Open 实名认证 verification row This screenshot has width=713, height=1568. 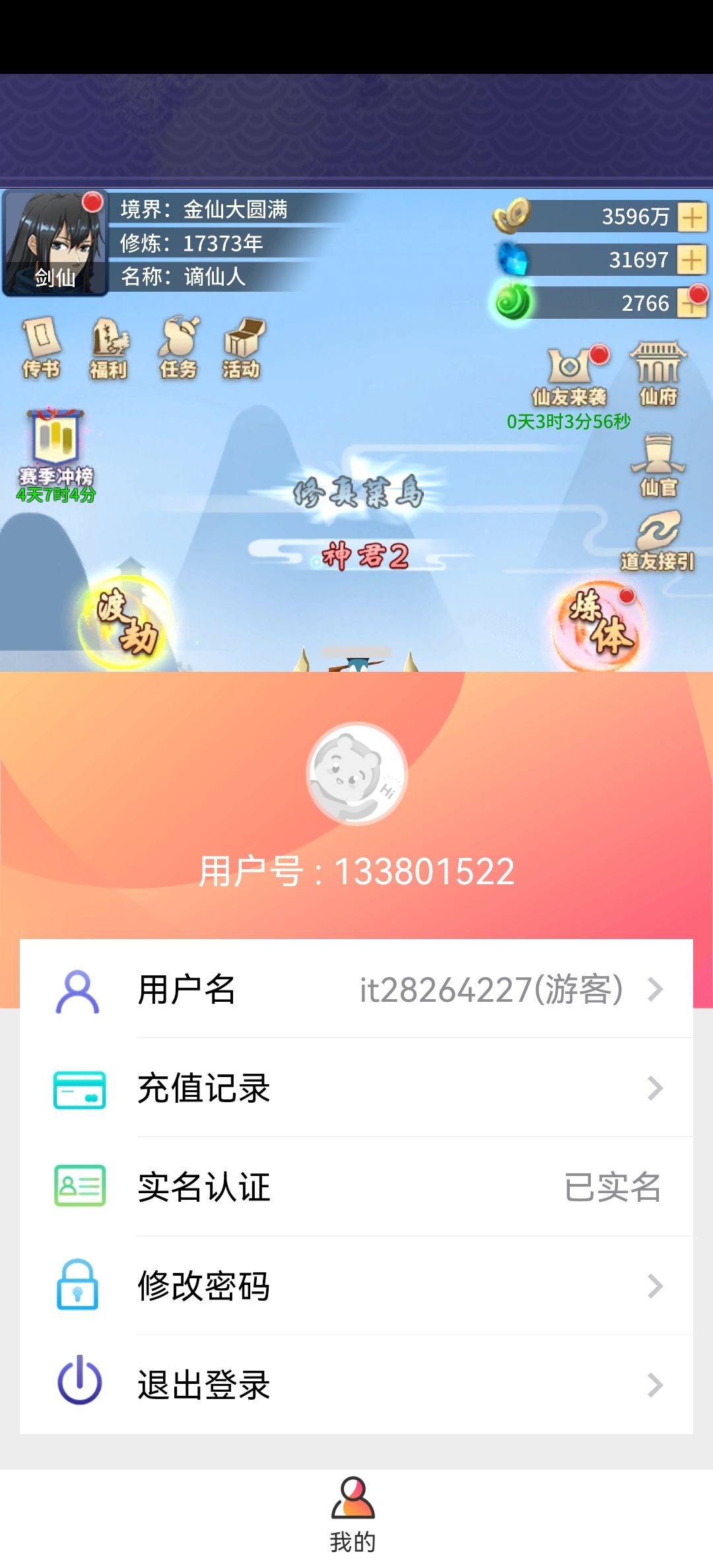356,1187
